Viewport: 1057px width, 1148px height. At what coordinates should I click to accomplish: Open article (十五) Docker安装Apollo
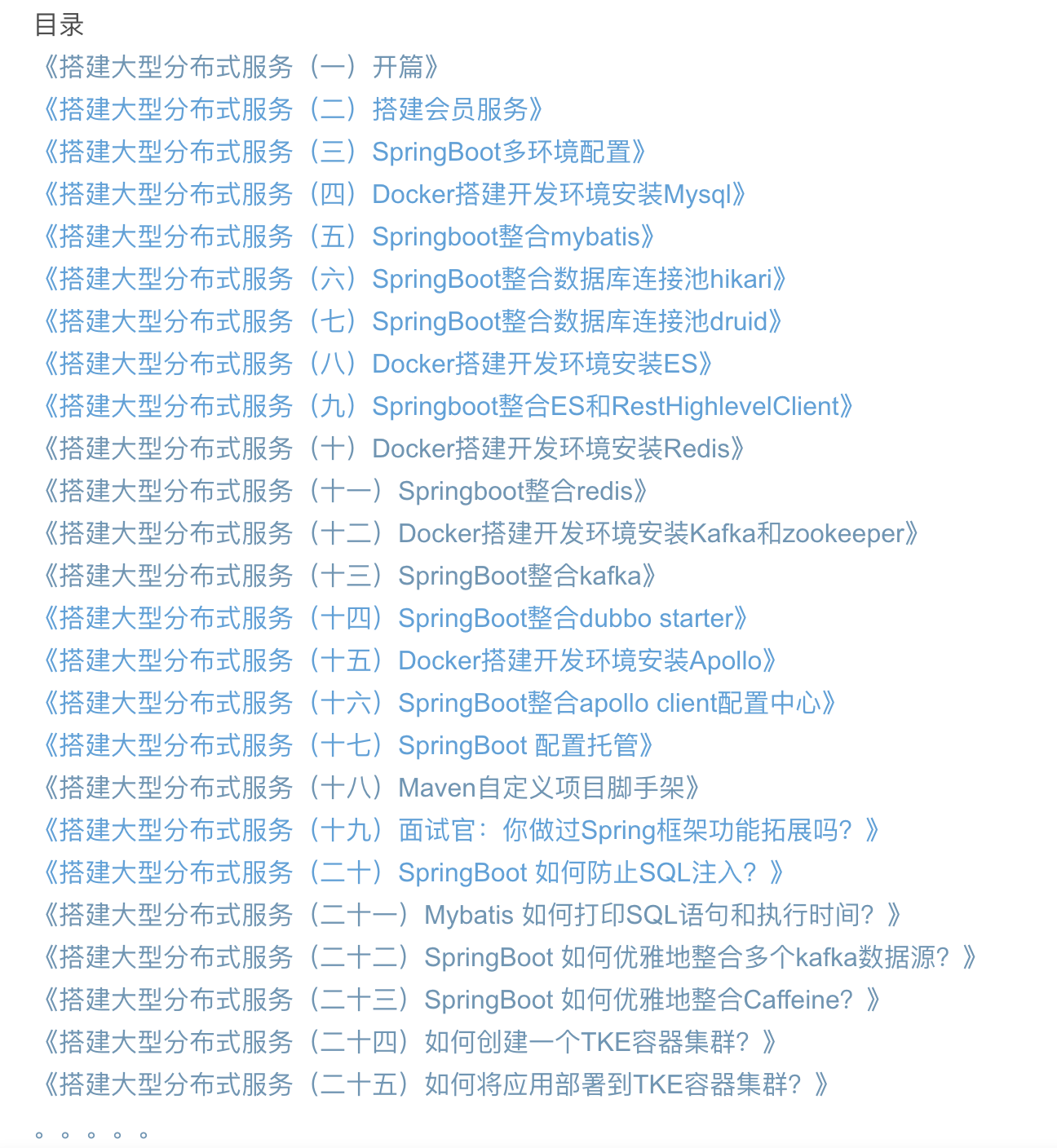(409, 660)
